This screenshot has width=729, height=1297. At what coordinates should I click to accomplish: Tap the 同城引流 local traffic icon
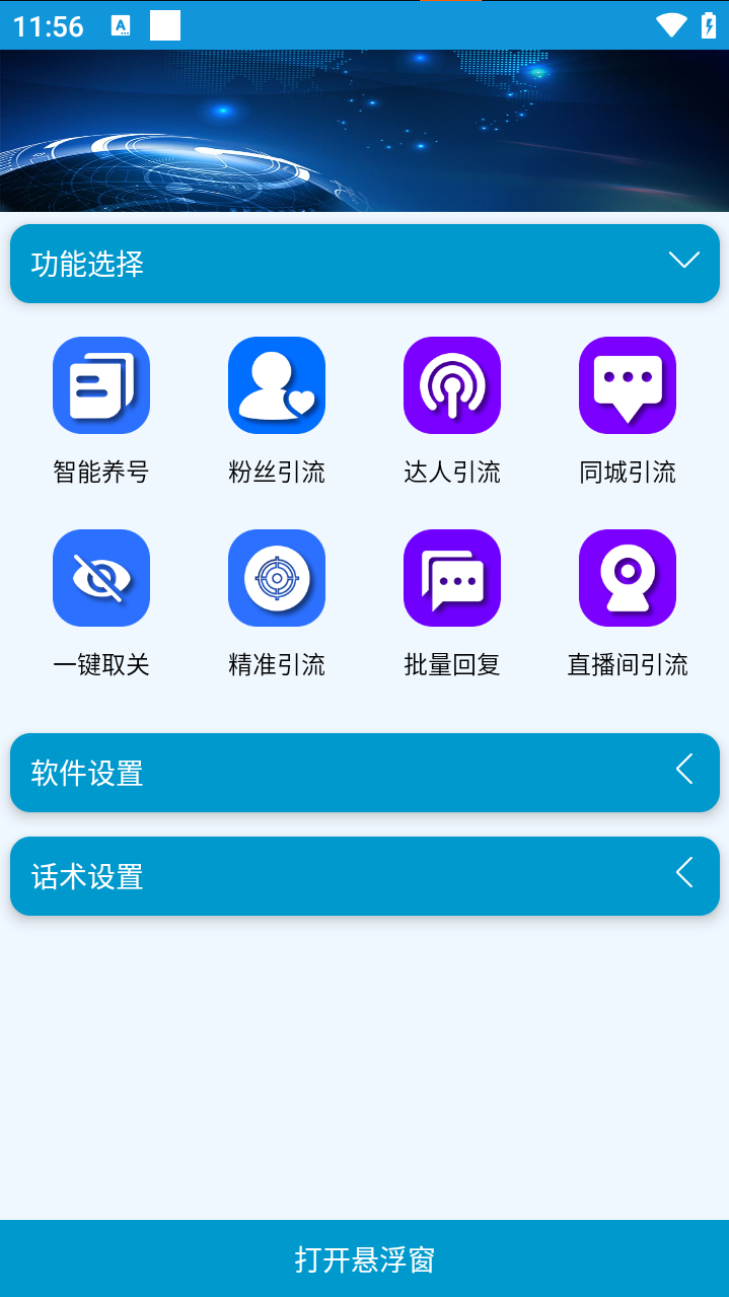pyautogui.click(x=627, y=385)
